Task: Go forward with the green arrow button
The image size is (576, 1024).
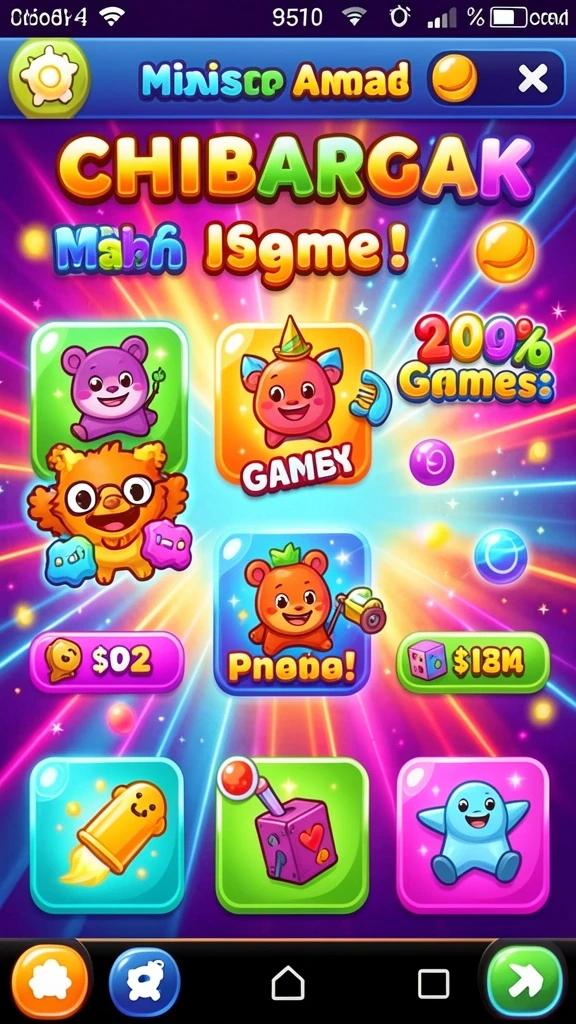Action: tap(525, 982)
